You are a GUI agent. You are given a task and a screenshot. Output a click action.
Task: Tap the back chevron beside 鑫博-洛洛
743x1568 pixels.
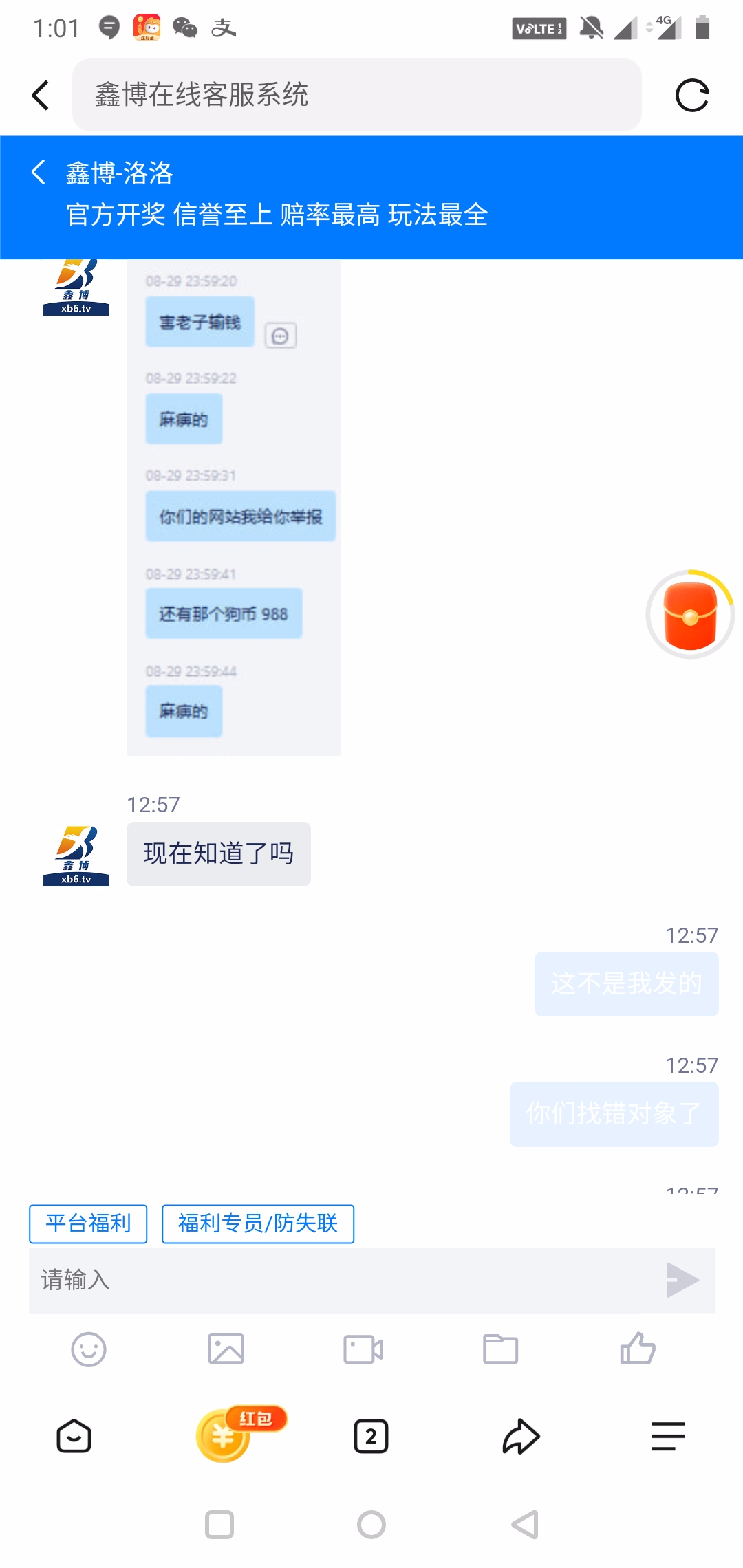coord(39,172)
